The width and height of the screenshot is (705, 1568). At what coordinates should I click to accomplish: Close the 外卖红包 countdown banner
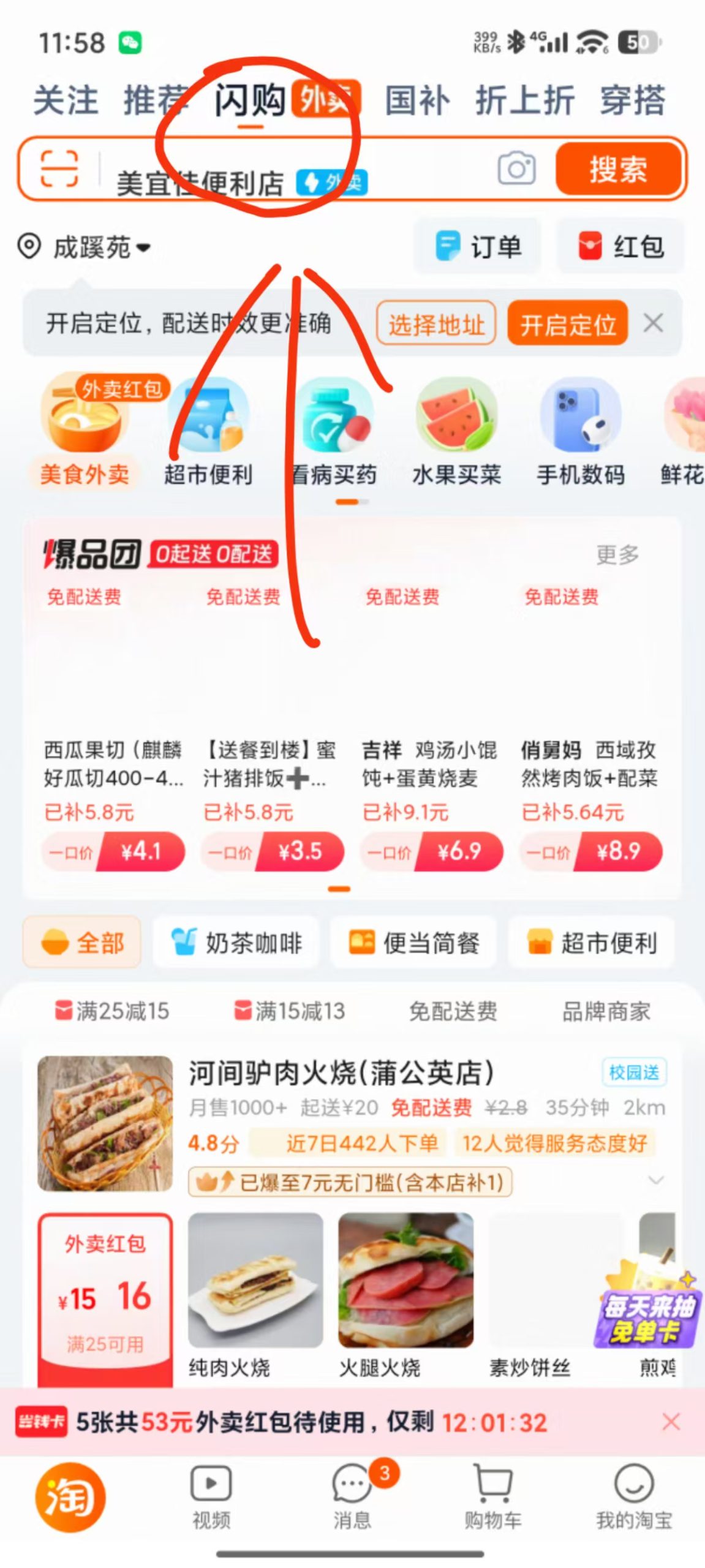(671, 1422)
